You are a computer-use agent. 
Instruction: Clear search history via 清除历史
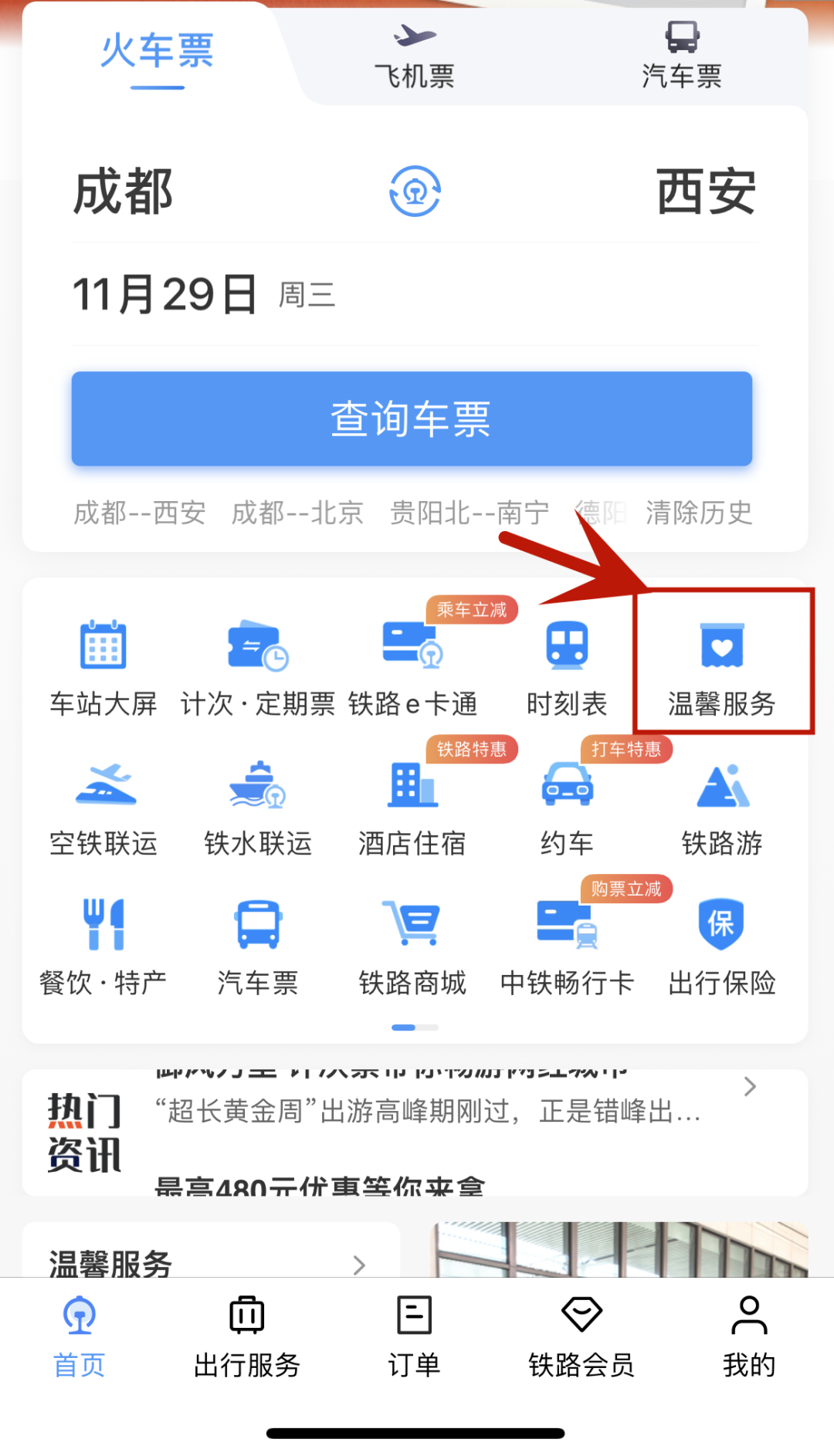point(699,513)
